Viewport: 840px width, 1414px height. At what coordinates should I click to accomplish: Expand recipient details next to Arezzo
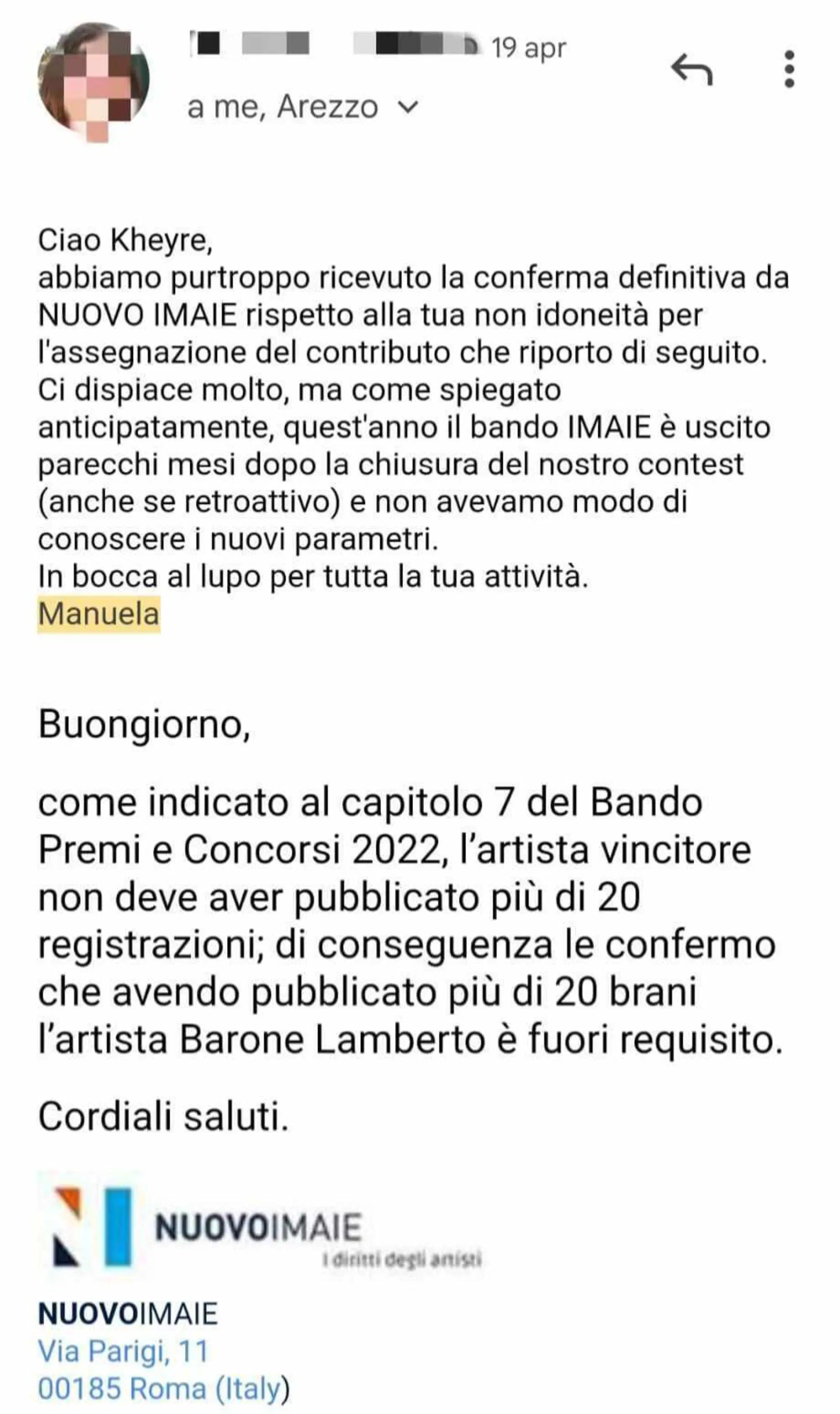(x=408, y=106)
